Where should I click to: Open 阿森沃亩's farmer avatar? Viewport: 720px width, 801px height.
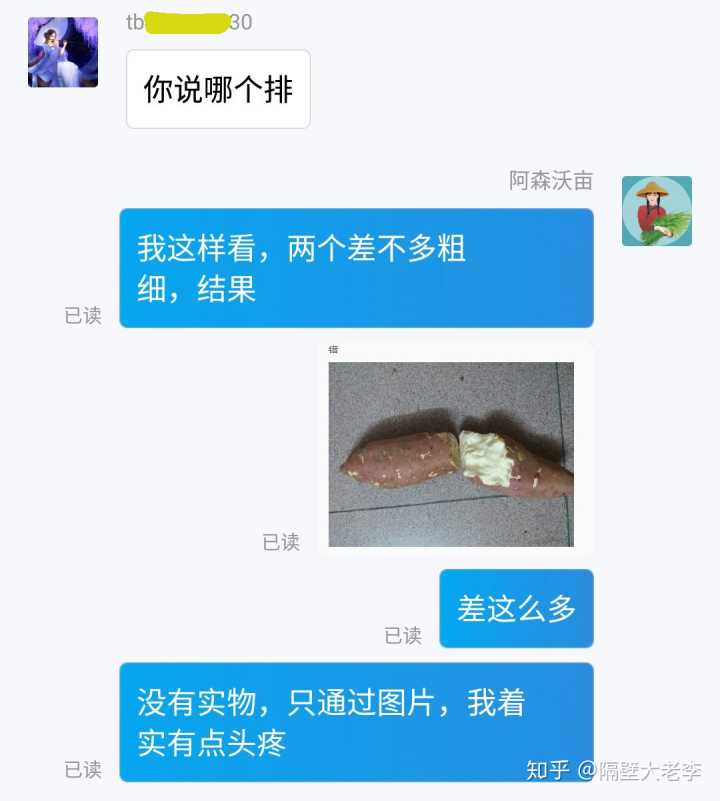coord(656,211)
